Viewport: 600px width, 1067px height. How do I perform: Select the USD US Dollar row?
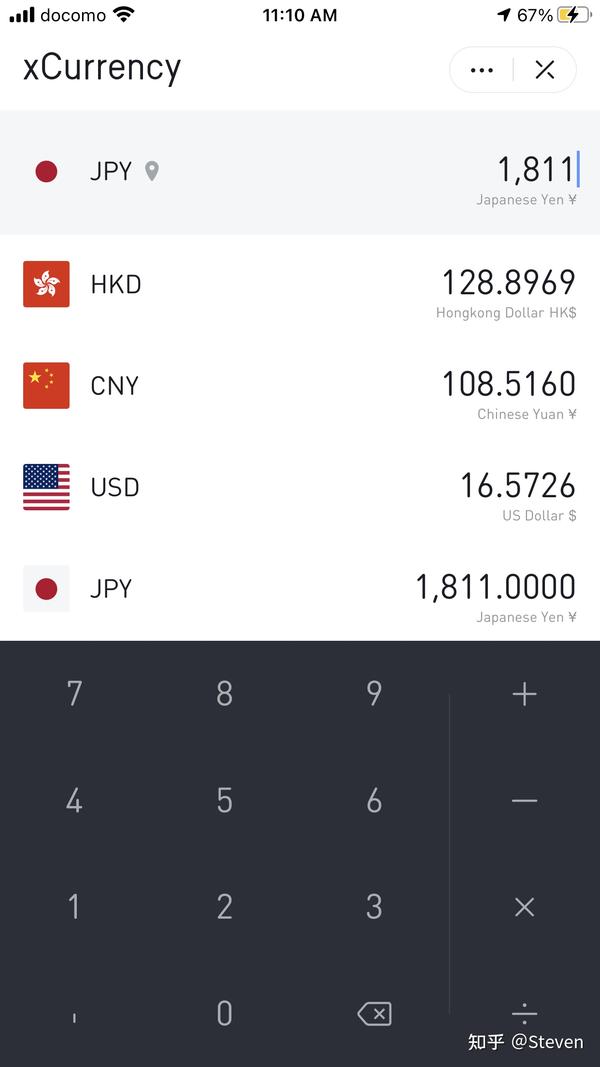[x=300, y=488]
